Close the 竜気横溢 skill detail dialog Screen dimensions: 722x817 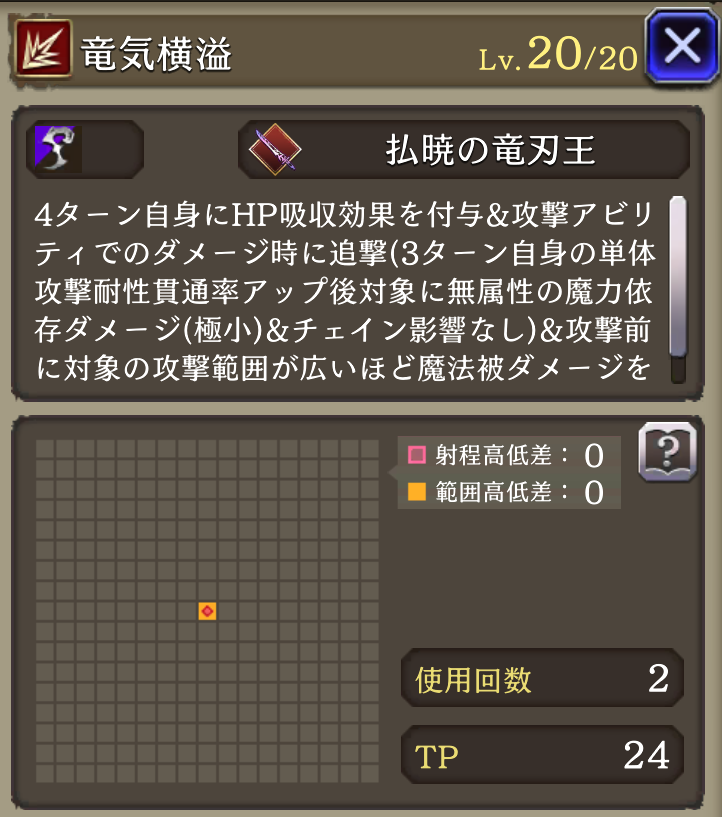pos(682,47)
